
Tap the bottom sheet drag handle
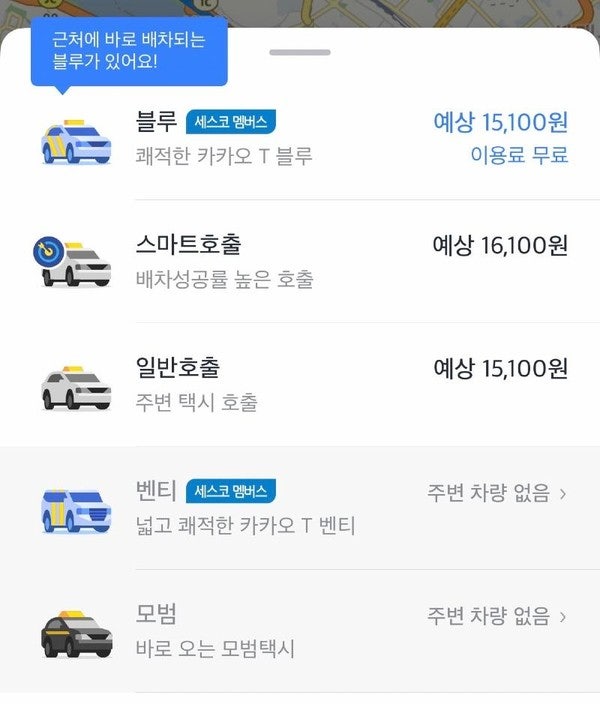pyautogui.click(x=300, y=52)
